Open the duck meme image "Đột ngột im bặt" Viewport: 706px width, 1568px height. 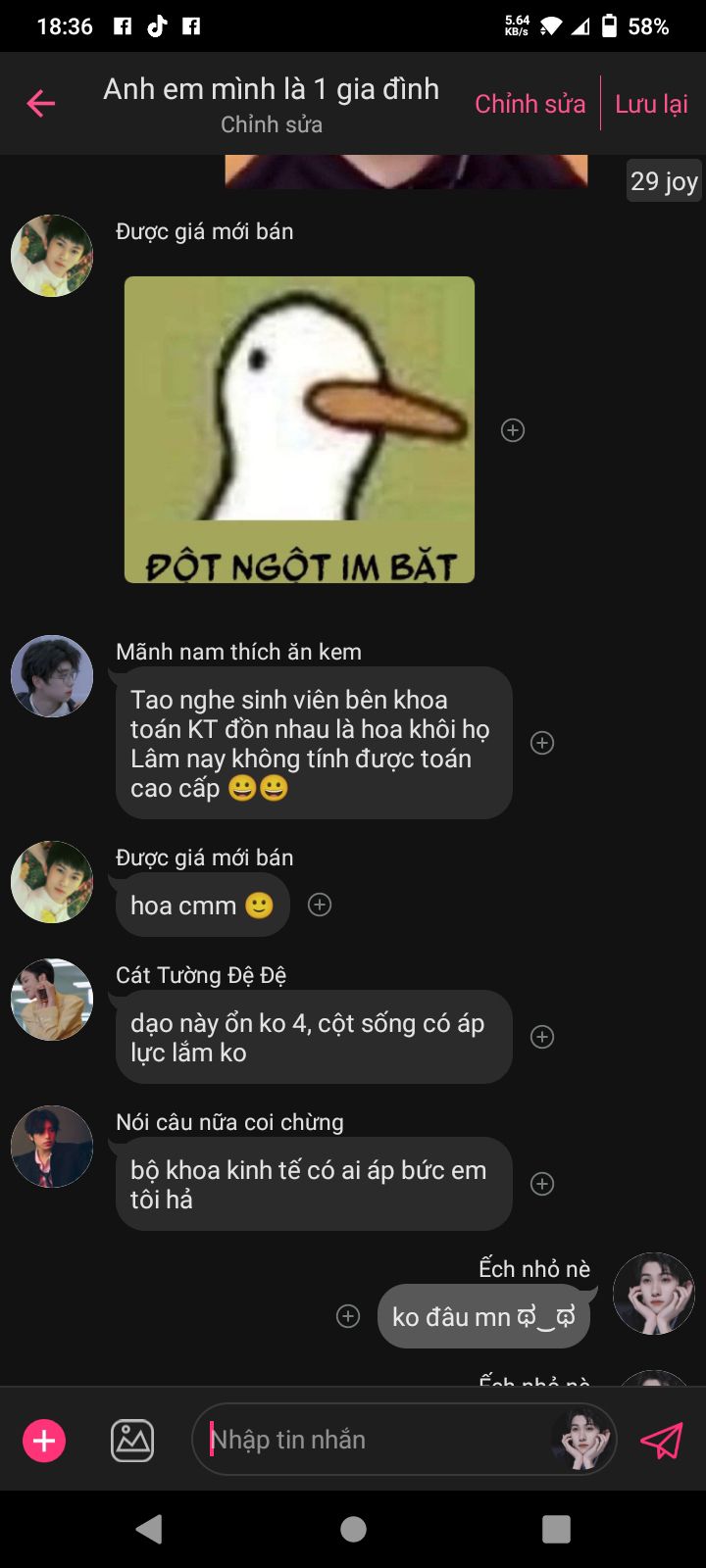(x=299, y=429)
